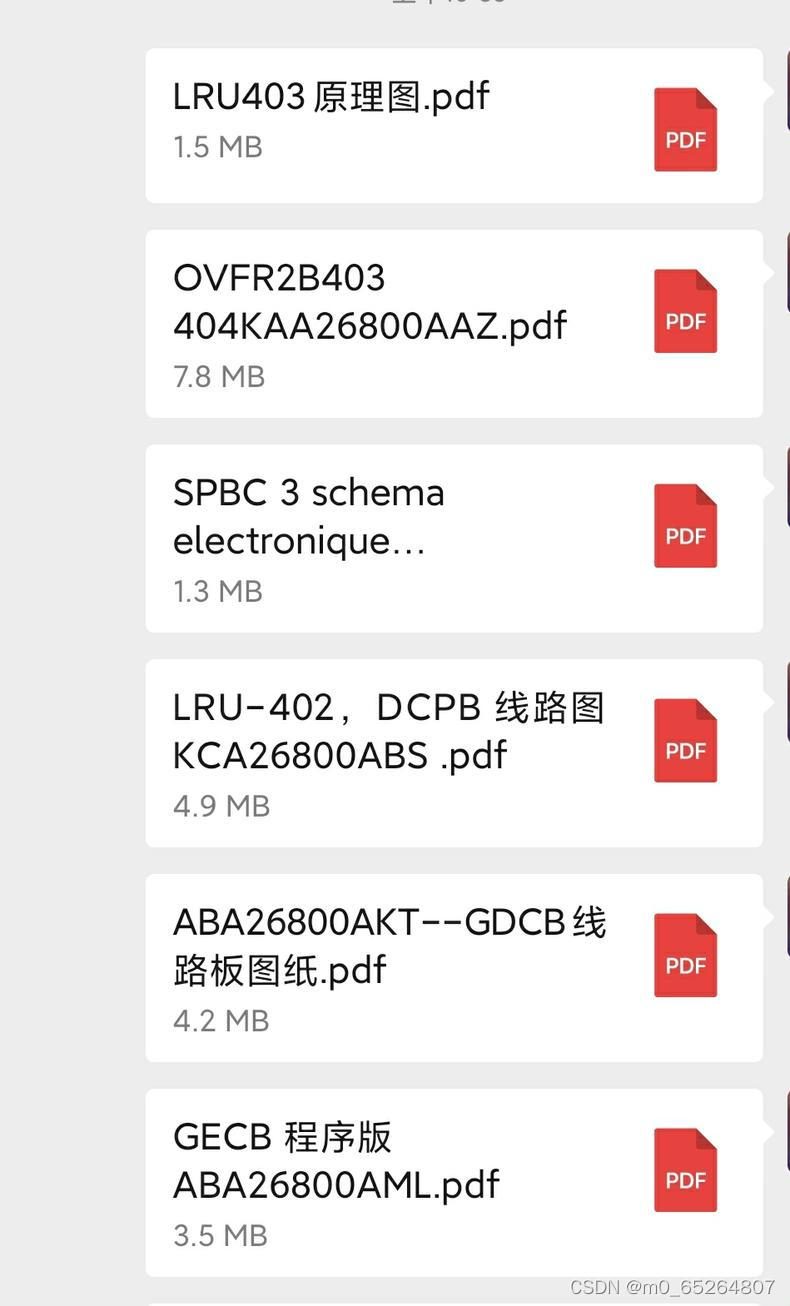Click the PDF icon next to LRU-402 DCPB 线路图
The width and height of the screenshot is (790, 1306).
coord(684,740)
